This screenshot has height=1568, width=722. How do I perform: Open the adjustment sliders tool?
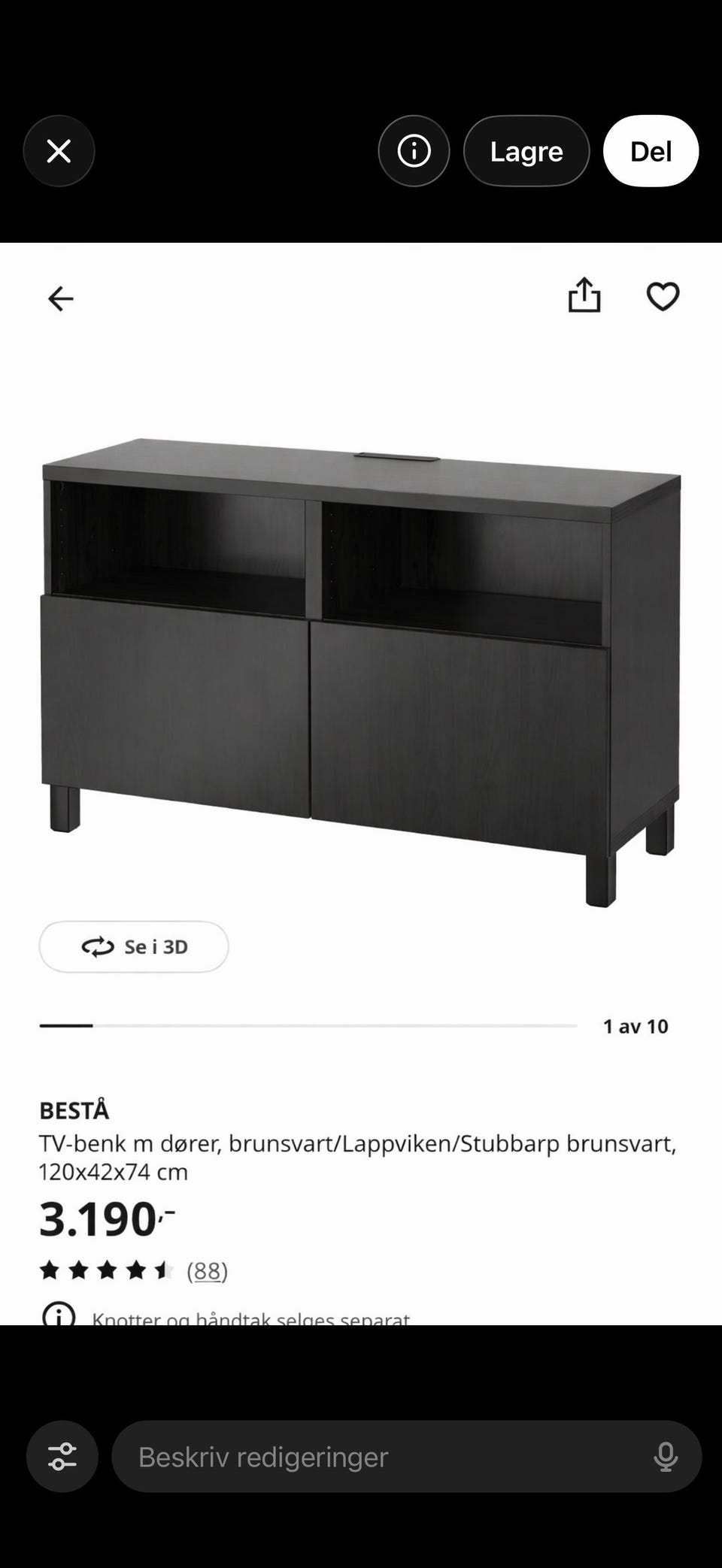coord(62,1456)
